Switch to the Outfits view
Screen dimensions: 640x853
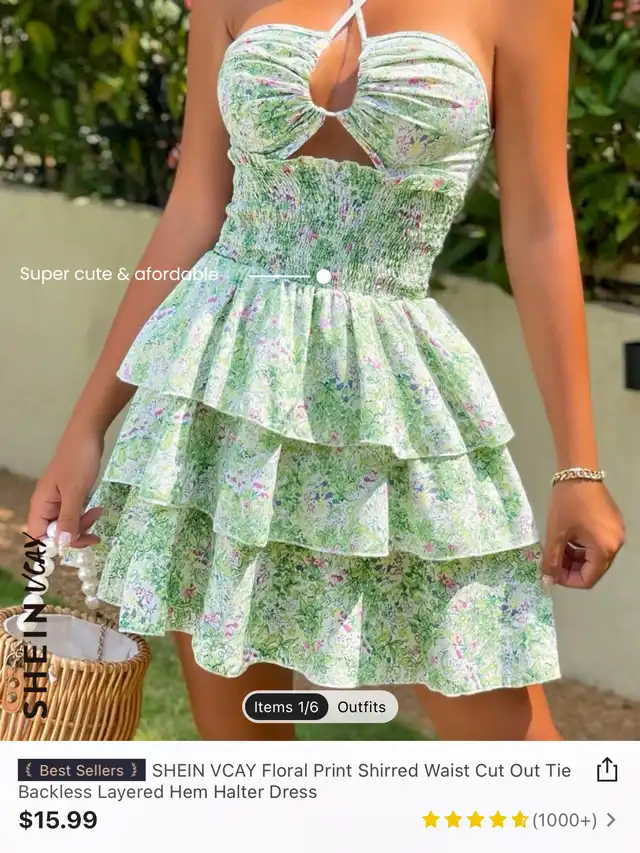point(361,707)
